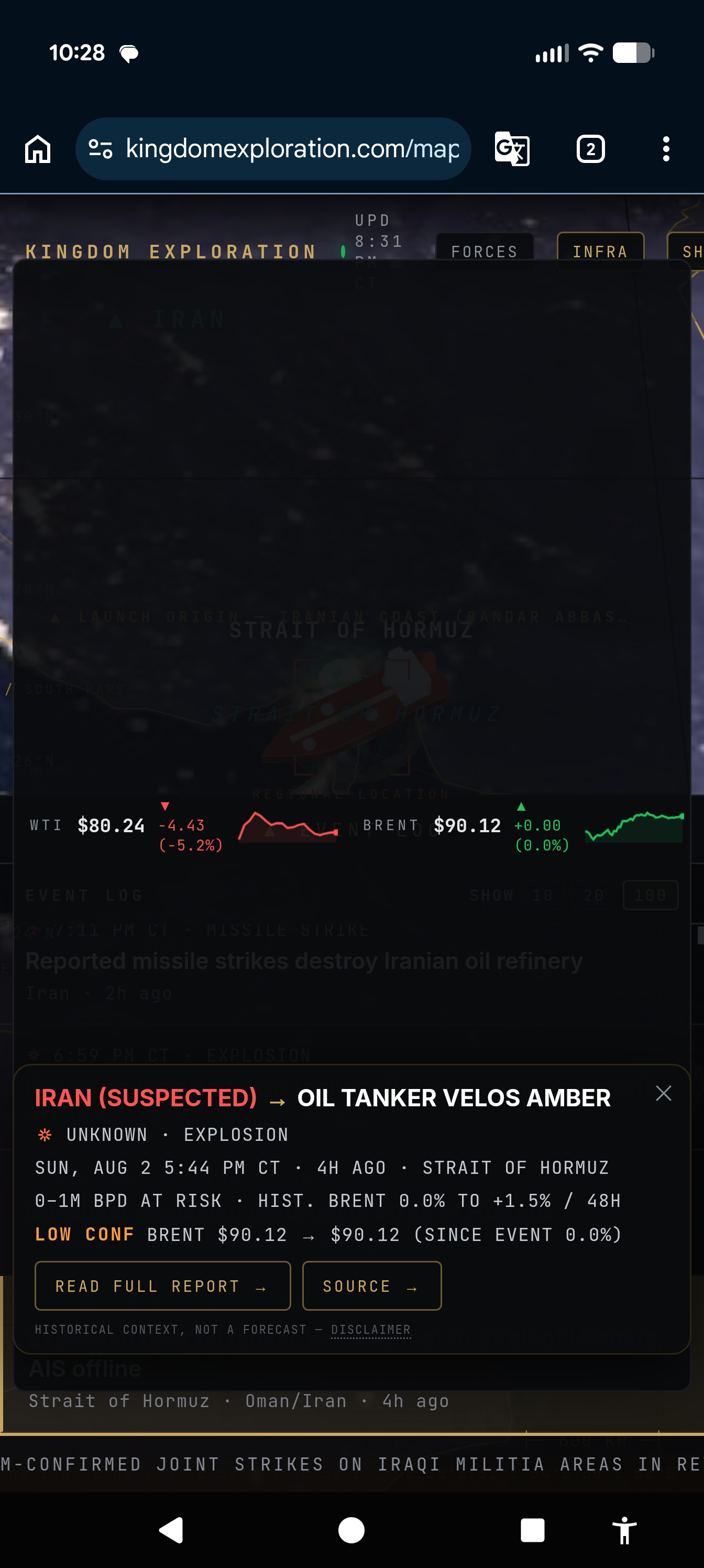704x1568 pixels.
Task: Tap the kingdomexploration.com address bar
Action: [273, 149]
